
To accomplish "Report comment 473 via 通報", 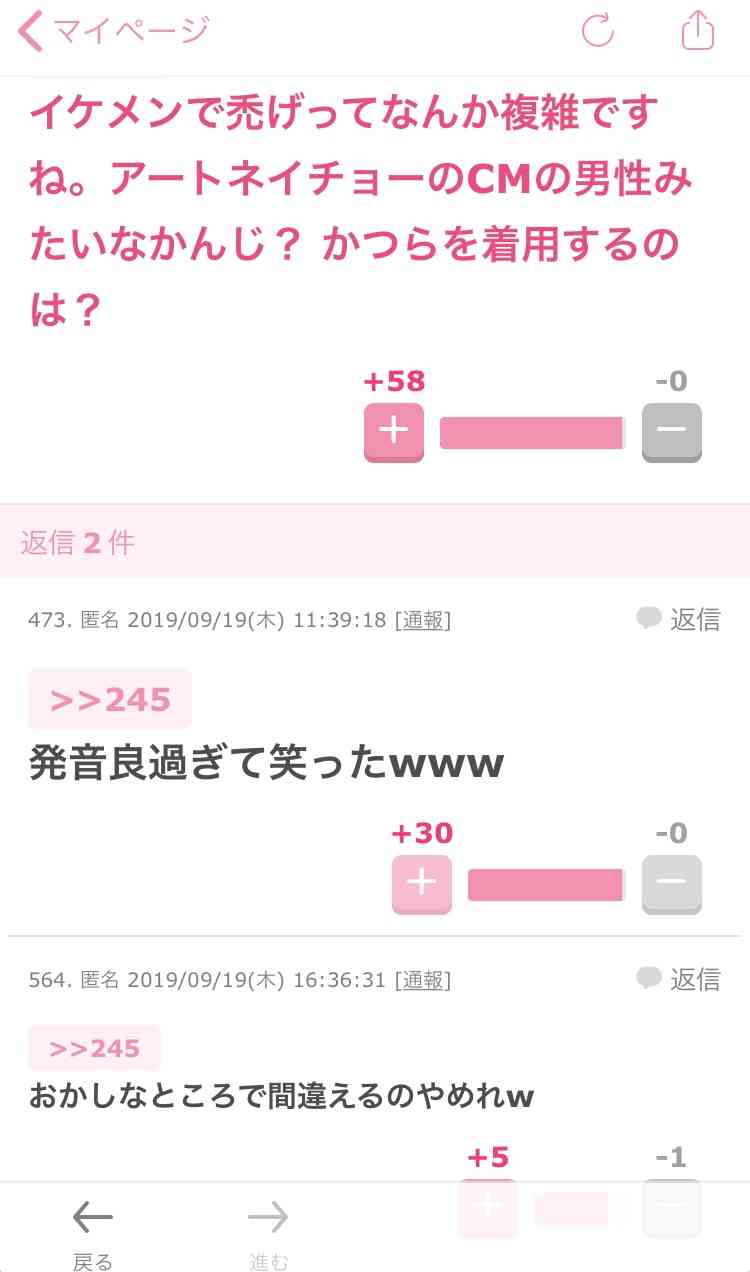I will (422, 621).
